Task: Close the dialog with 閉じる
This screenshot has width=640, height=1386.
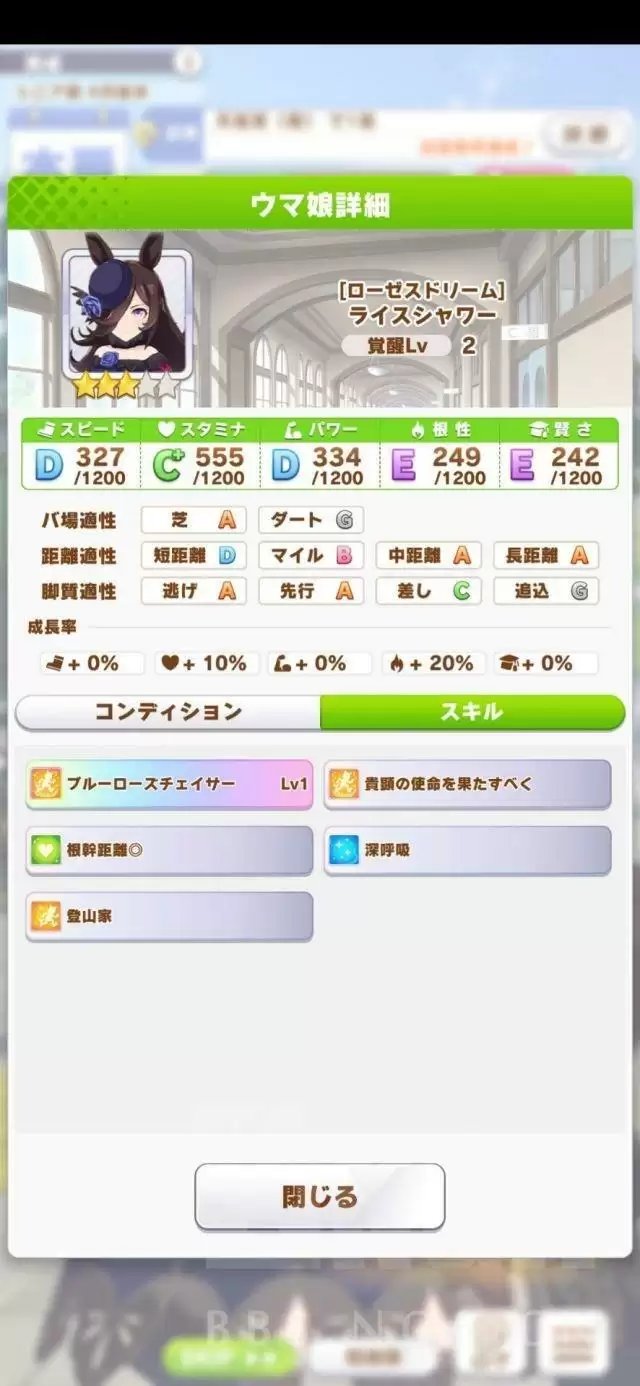Action: (x=319, y=1196)
